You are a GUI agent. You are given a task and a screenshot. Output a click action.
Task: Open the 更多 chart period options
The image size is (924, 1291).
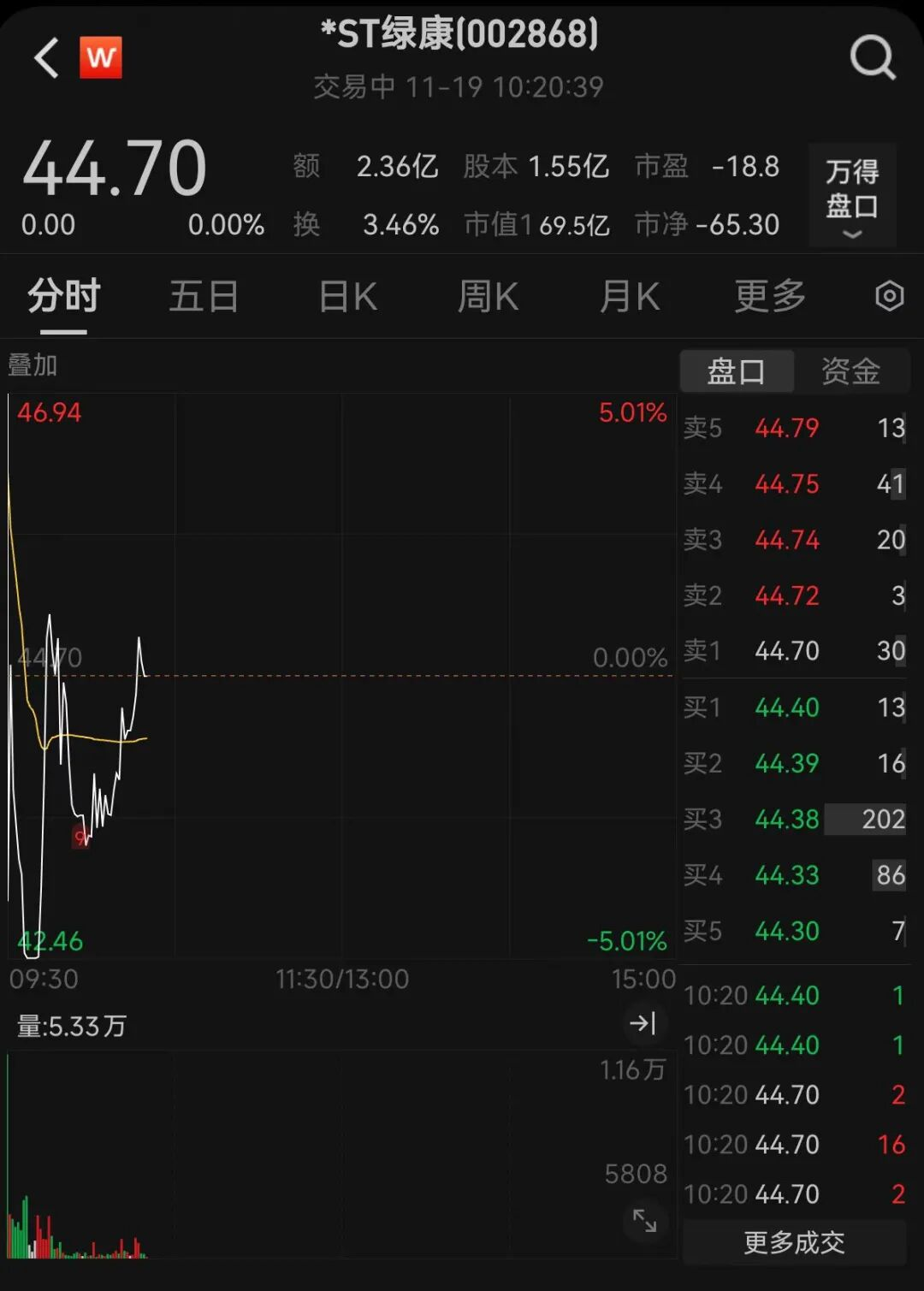(770, 297)
